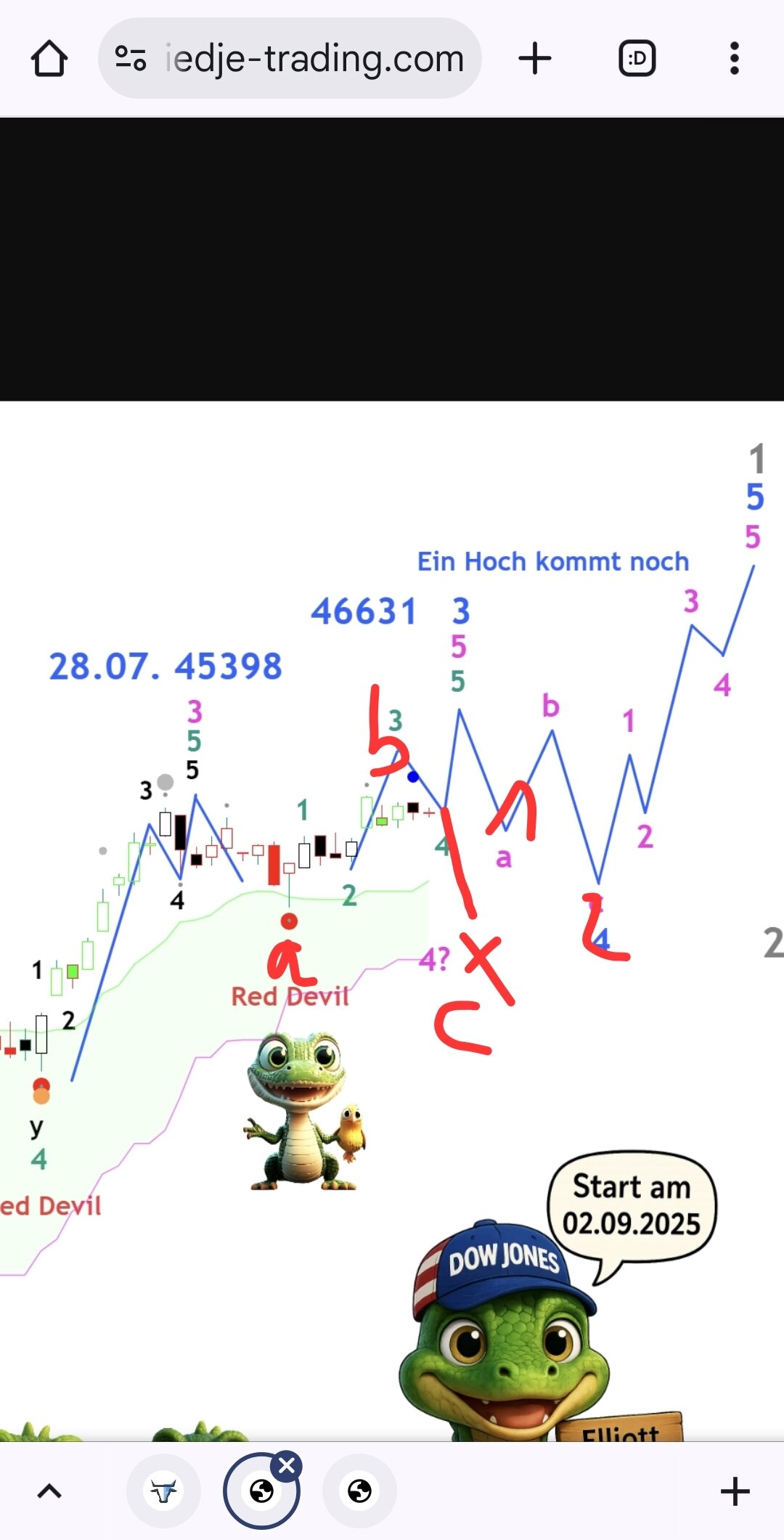
Task: Add a new tab from the bottom bar
Action: click(x=735, y=1491)
